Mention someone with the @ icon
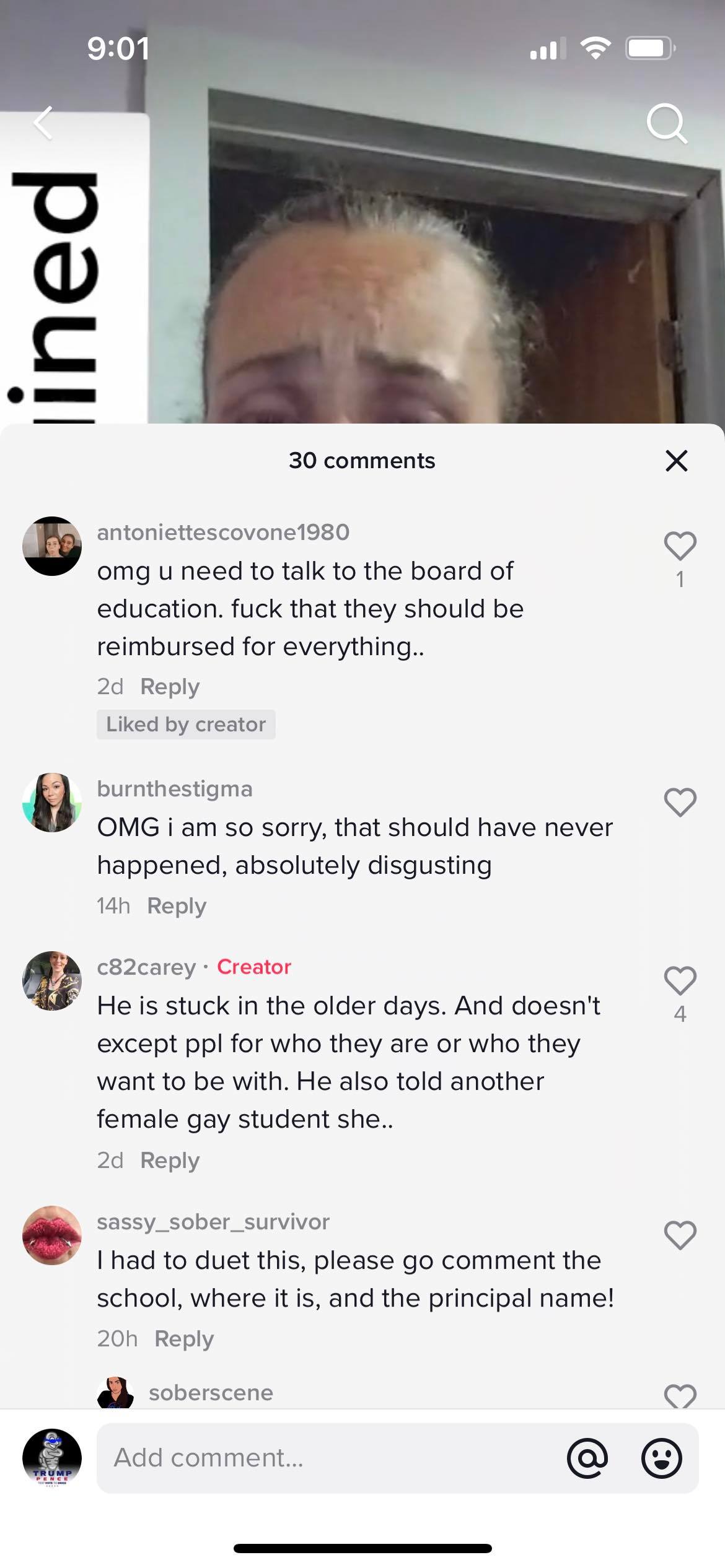The image size is (725, 1568). pyautogui.click(x=587, y=1458)
